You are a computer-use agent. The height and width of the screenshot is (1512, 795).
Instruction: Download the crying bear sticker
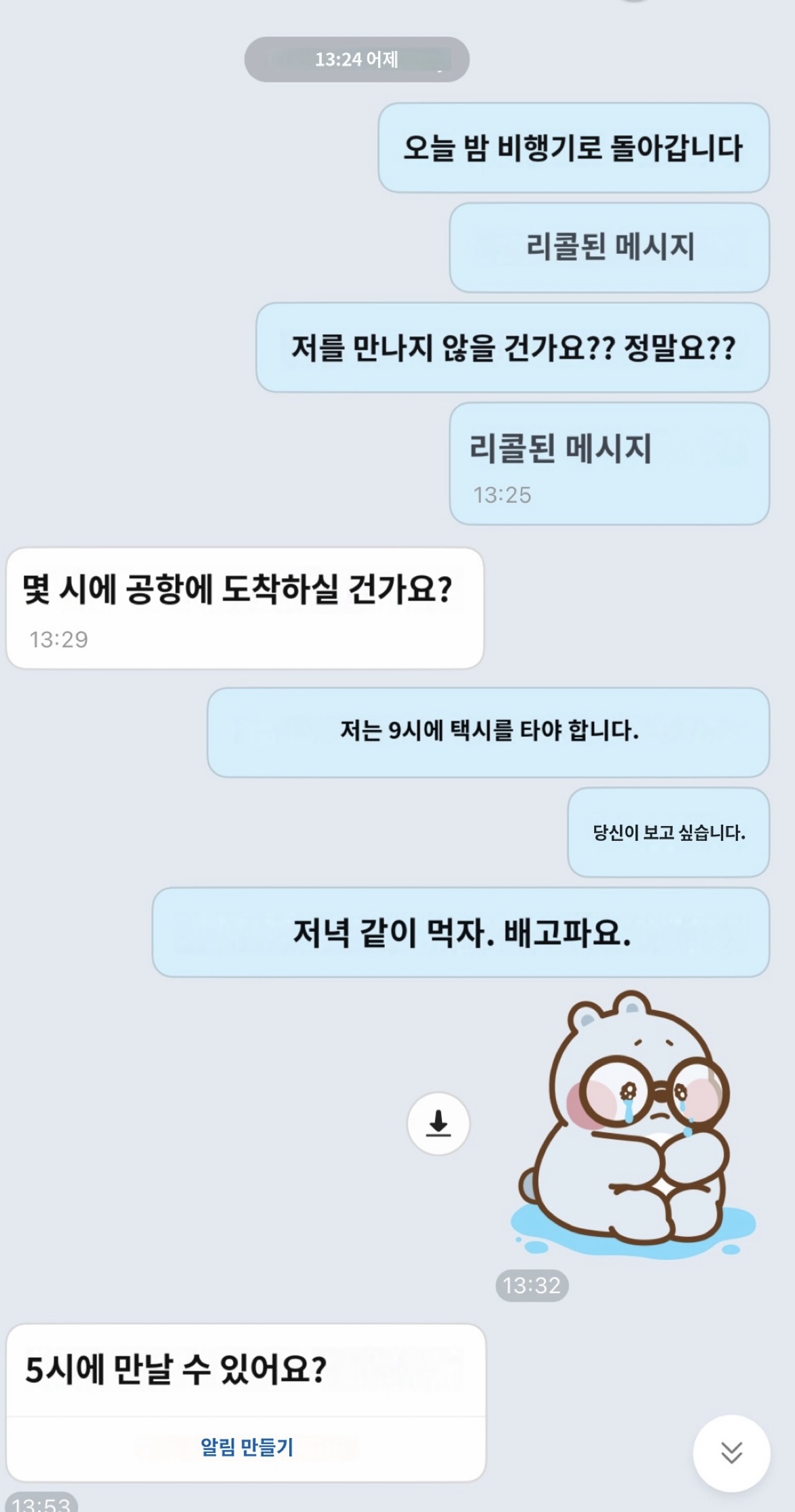[438, 1123]
